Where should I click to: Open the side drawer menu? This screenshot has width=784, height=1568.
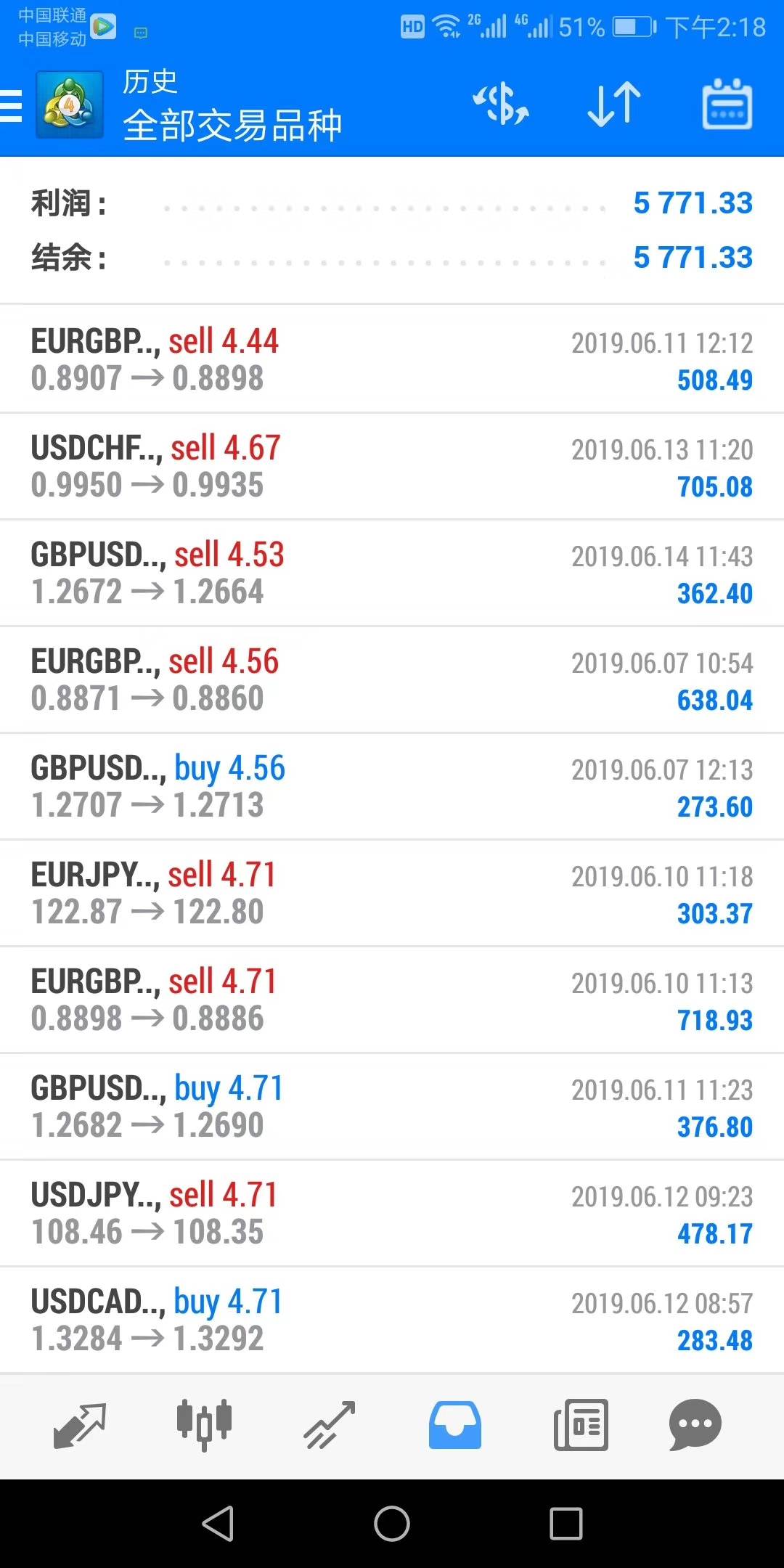pyautogui.click(x=12, y=106)
